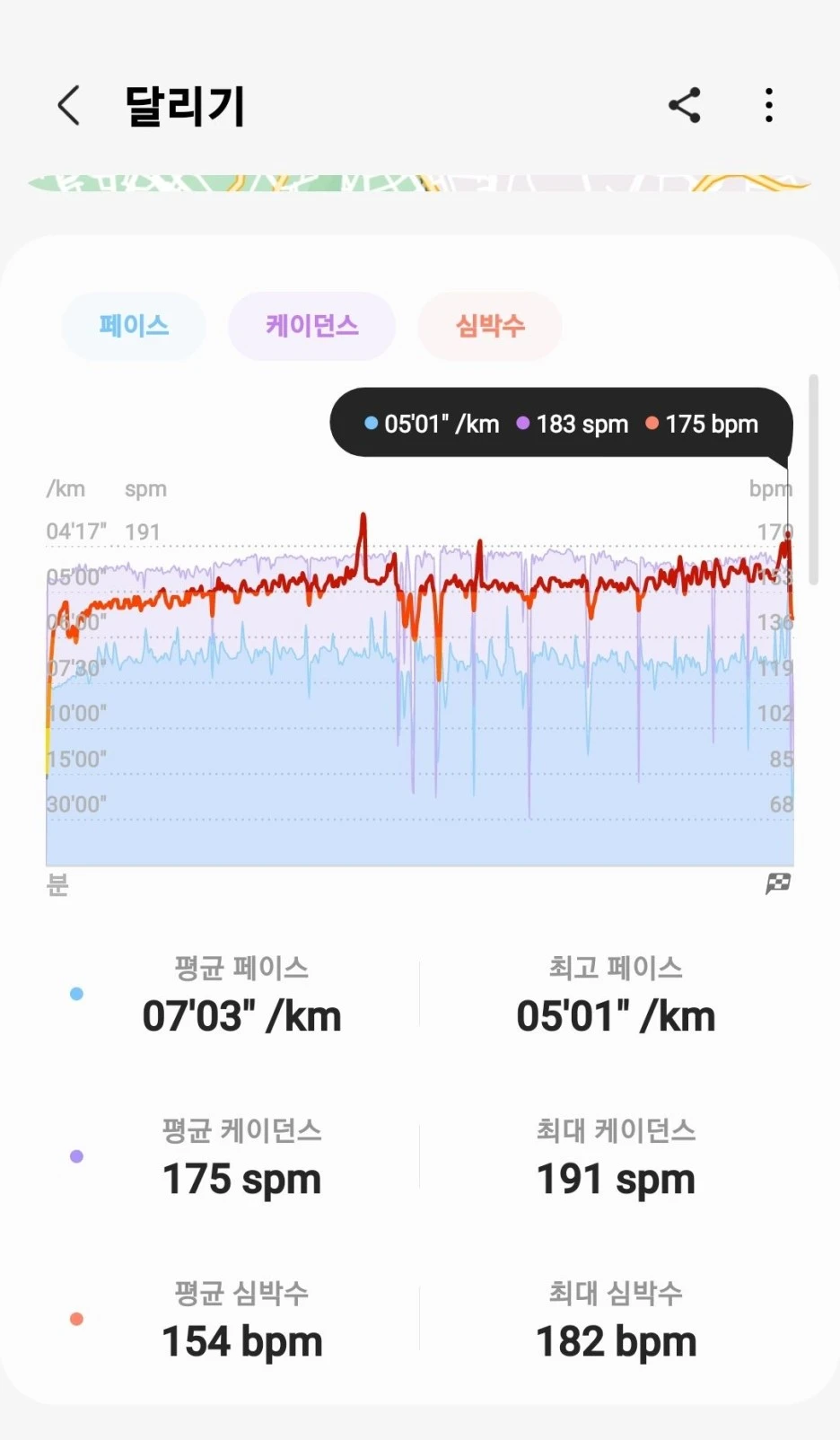Open the more options menu
This screenshot has width=840, height=1440.
[769, 106]
